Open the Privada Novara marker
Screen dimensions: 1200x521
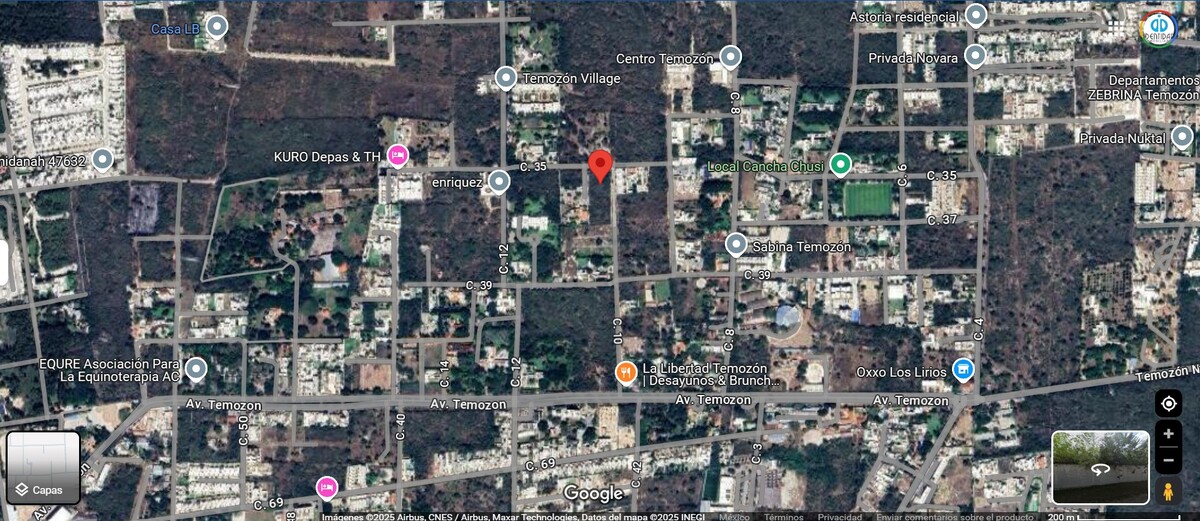point(976,56)
